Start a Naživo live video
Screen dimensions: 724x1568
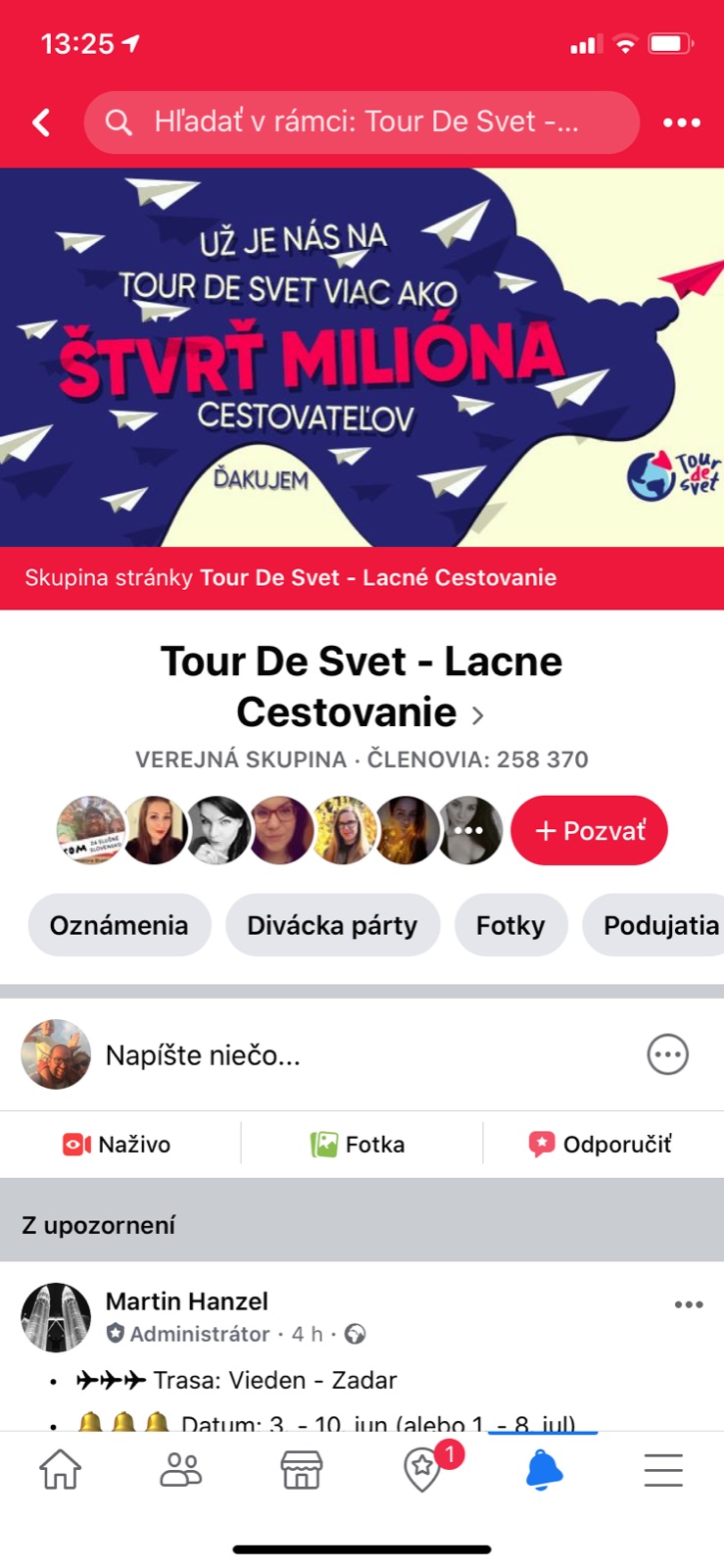[118, 1144]
